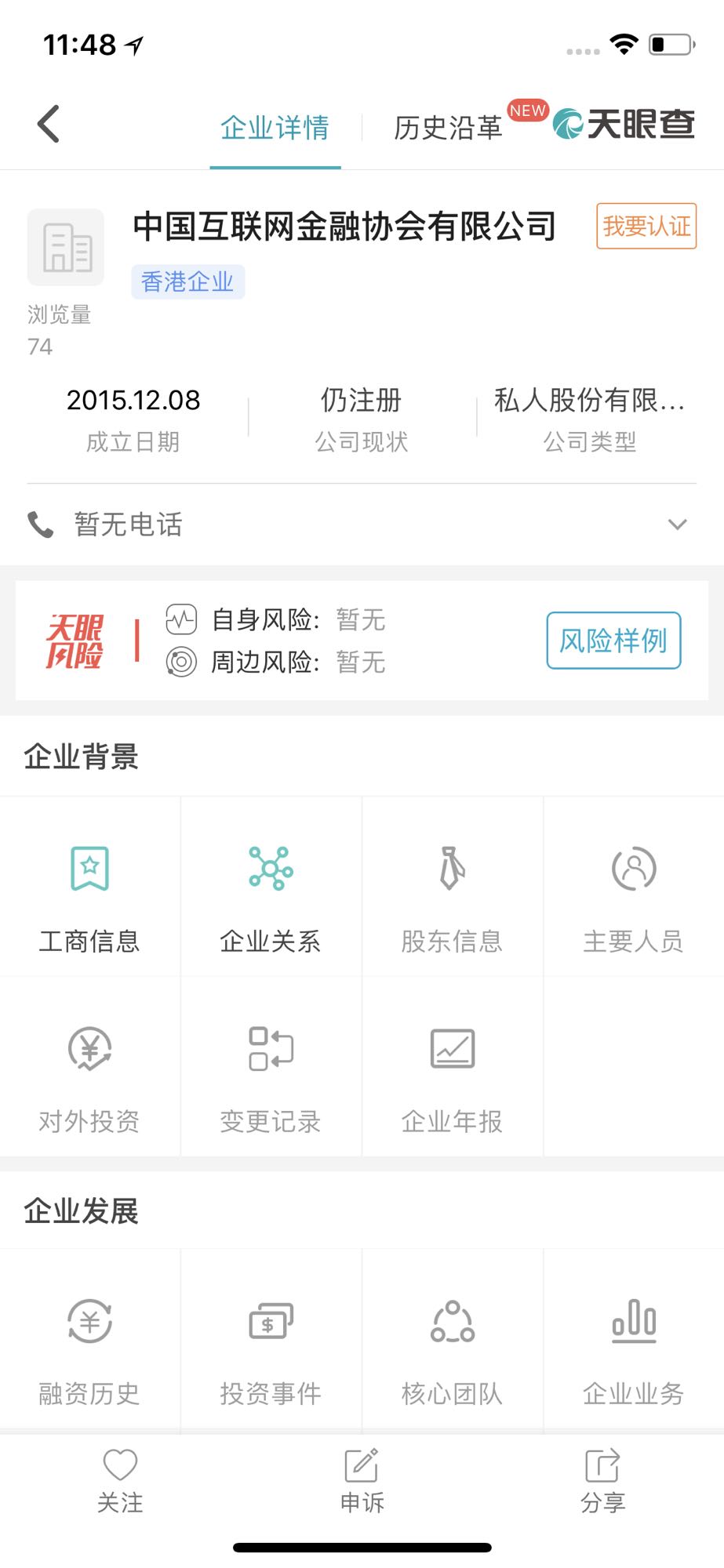This screenshot has height=1568, width=724.
Task: Open 企业年报 reports
Action: (452, 1078)
